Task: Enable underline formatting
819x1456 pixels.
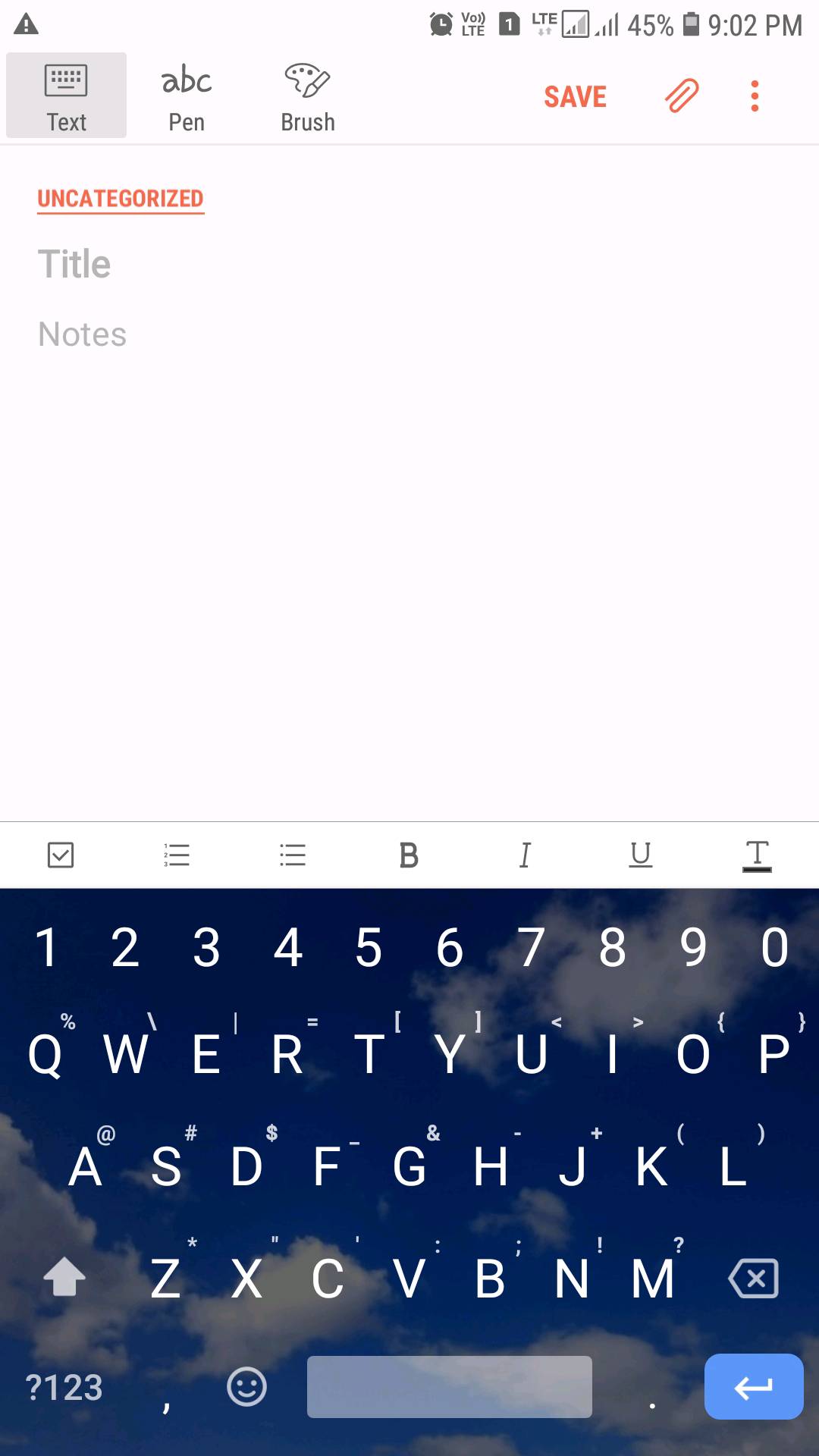Action: (x=641, y=855)
